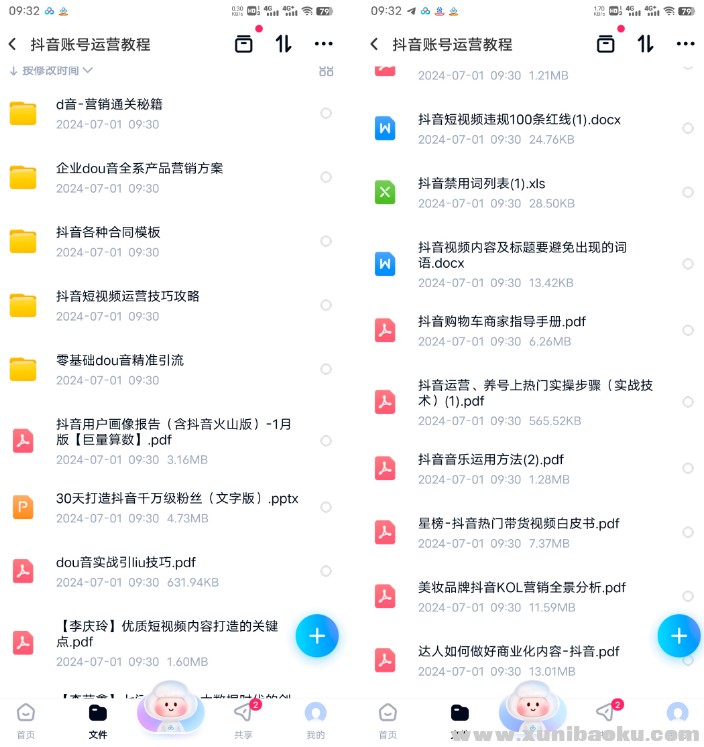Select the checkbox for 抖音禁用词列表(1).xls
Viewport: 704px width, 747px height.
pos(688,192)
